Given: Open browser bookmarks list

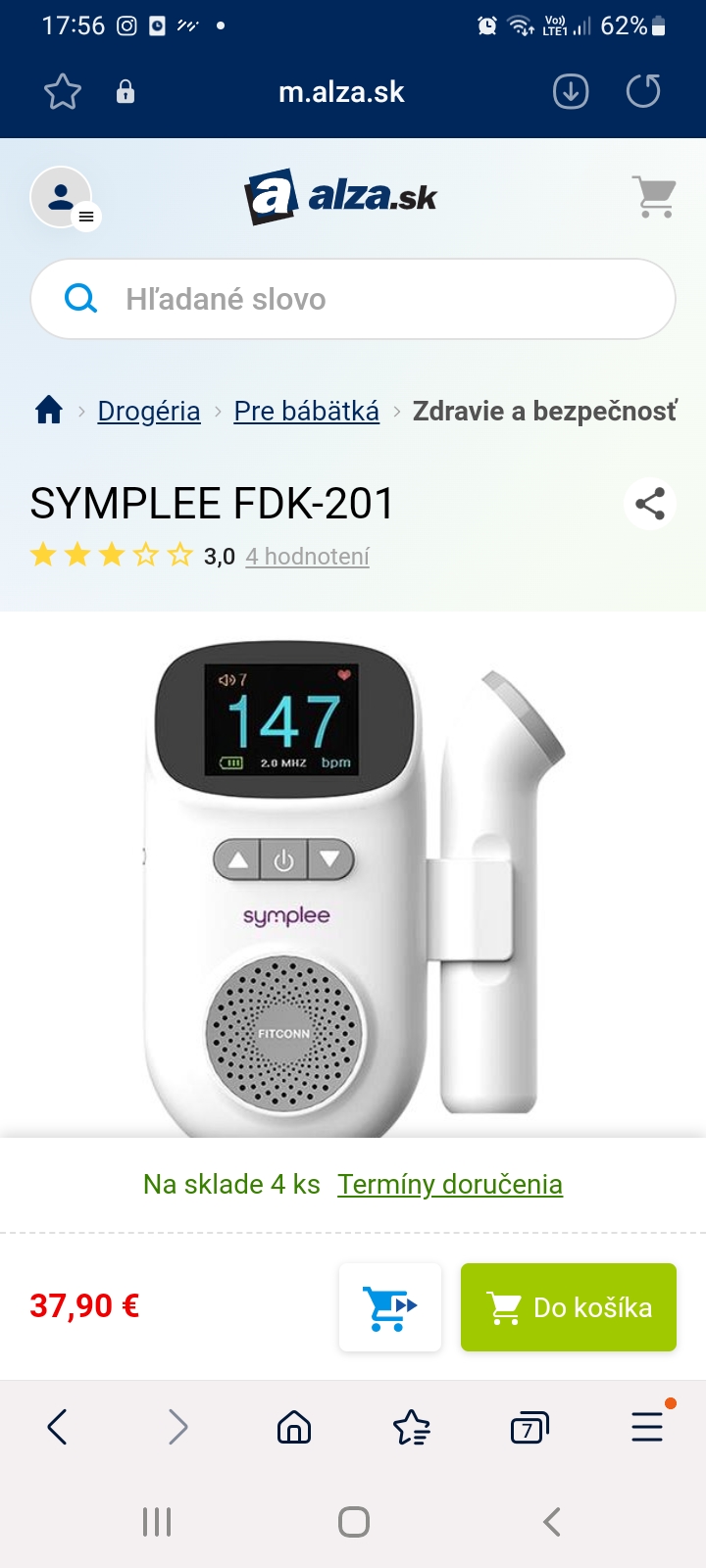Looking at the screenshot, I should pos(412,1427).
